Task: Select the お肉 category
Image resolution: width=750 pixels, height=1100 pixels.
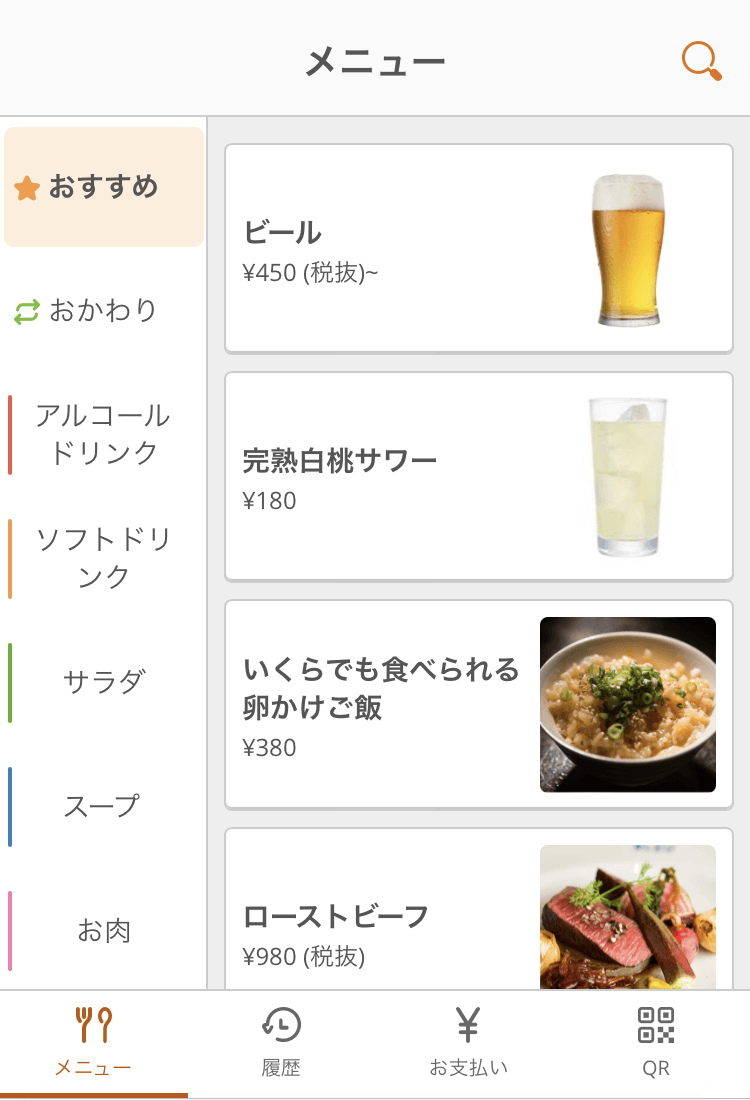Action: (104, 931)
